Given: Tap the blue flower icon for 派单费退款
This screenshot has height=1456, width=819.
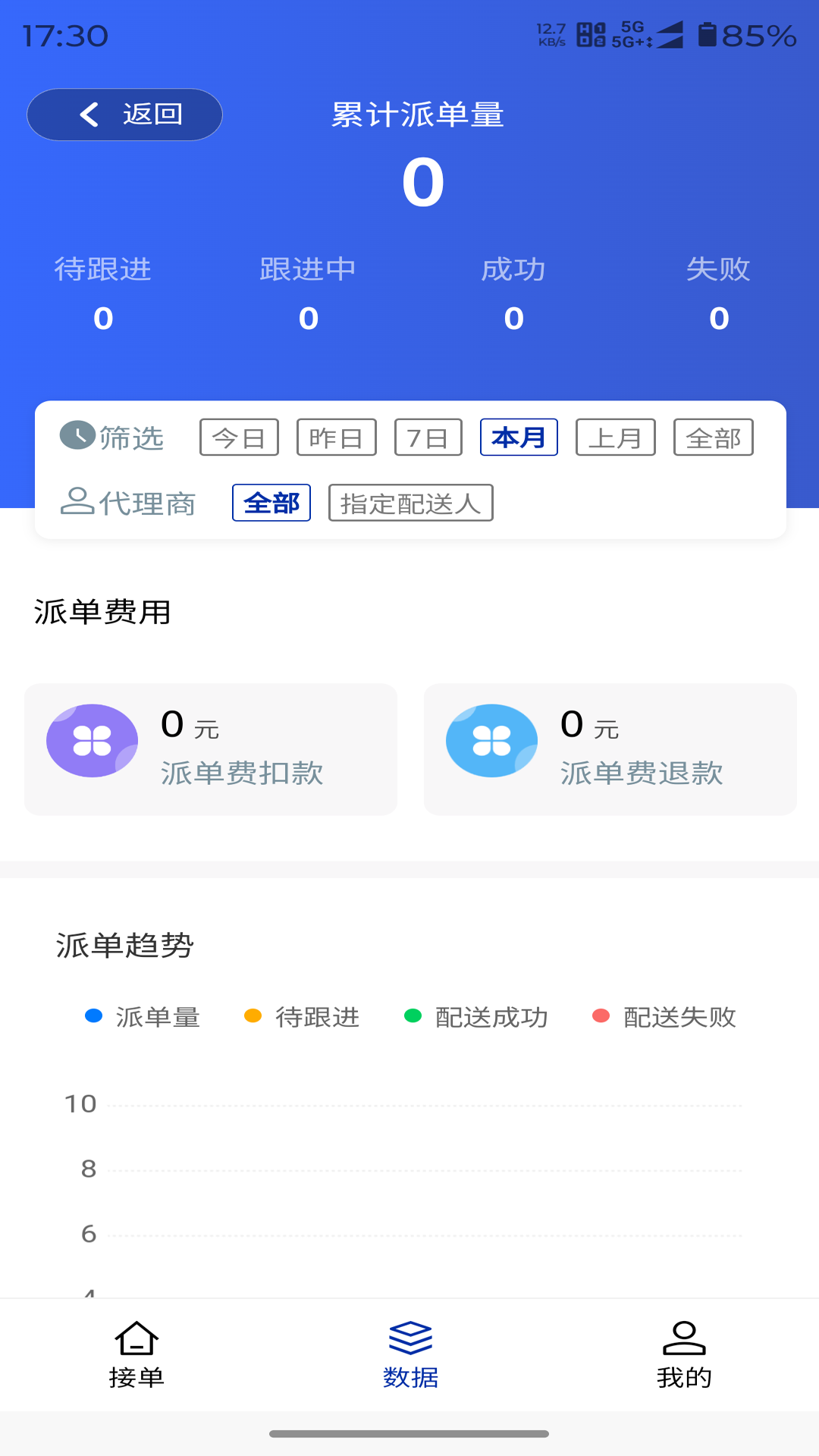Looking at the screenshot, I should click(491, 740).
